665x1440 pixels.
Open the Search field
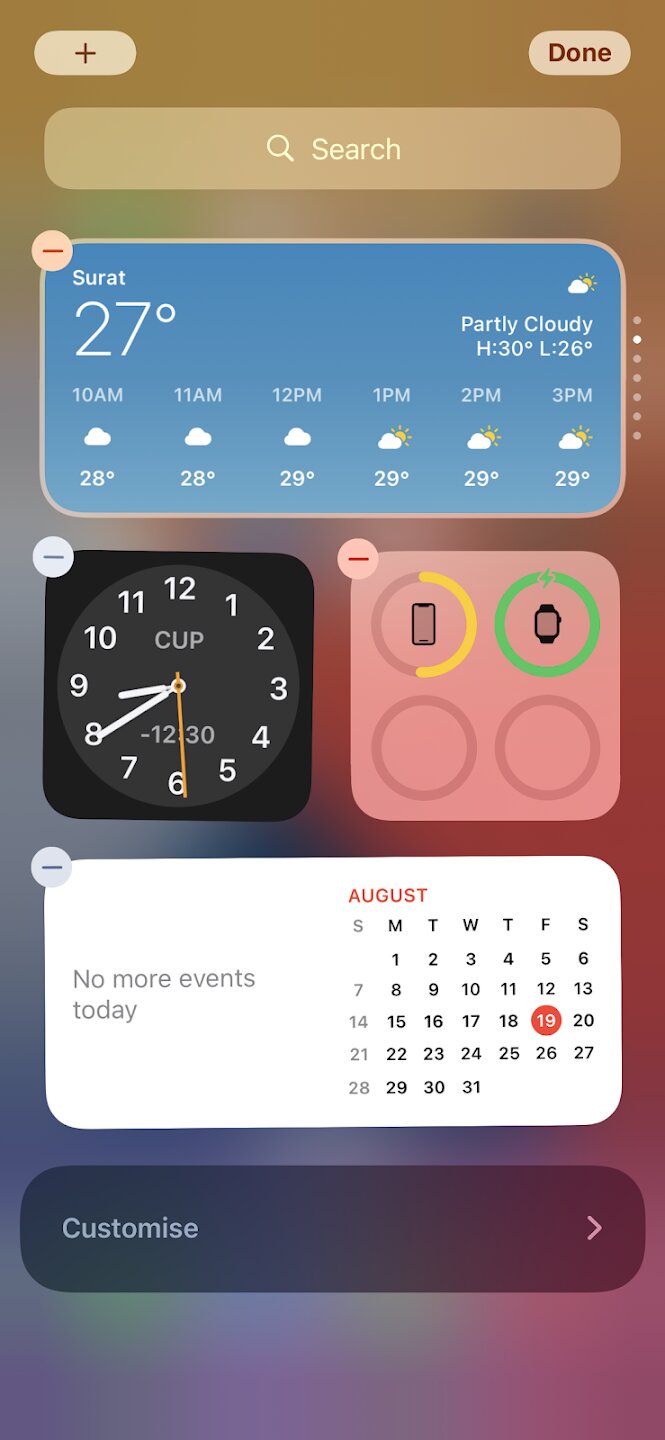tap(332, 149)
